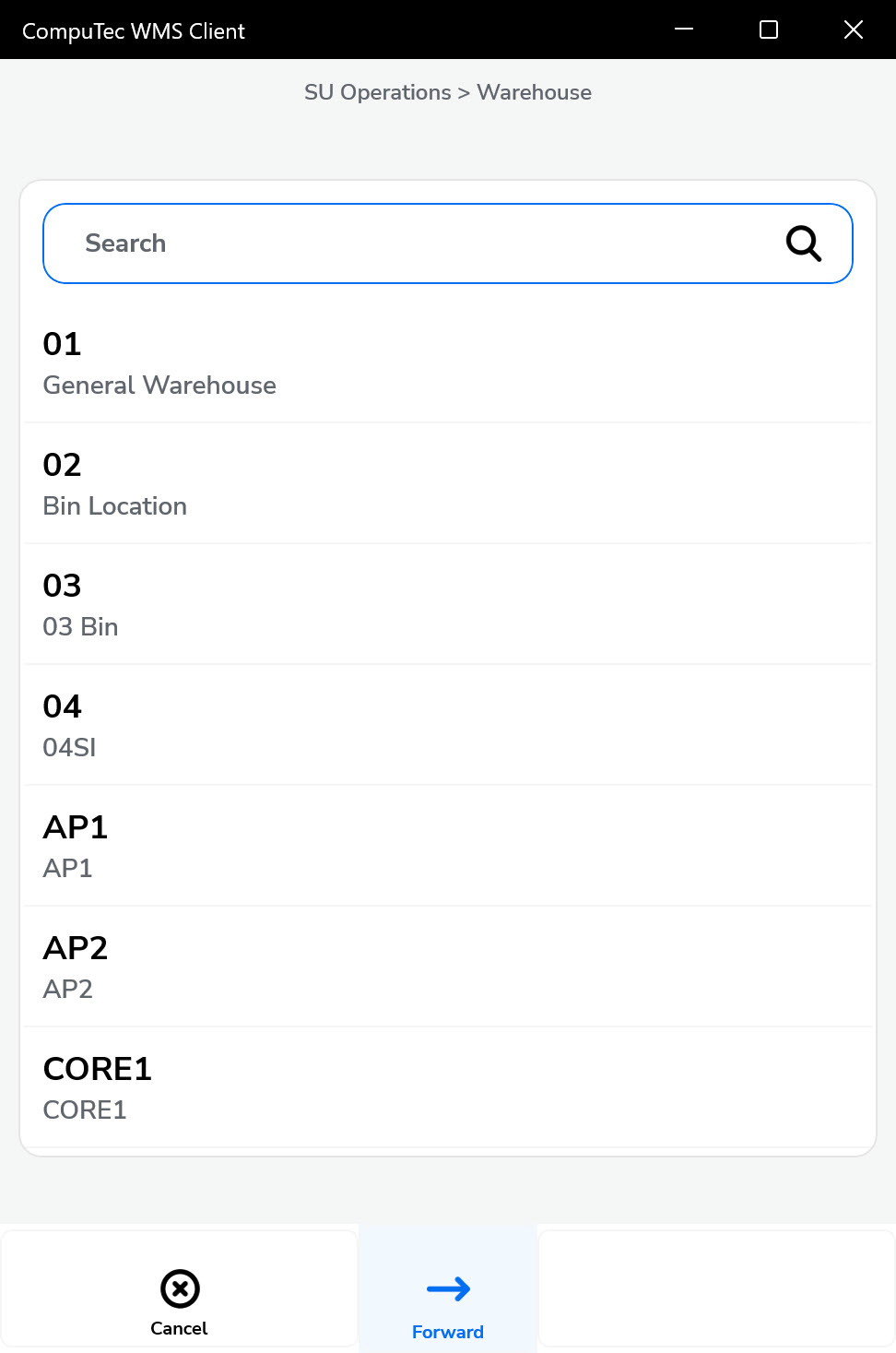Choose the 03 Bin warehouse
This screenshot has width=896, height=1353.
447,605
